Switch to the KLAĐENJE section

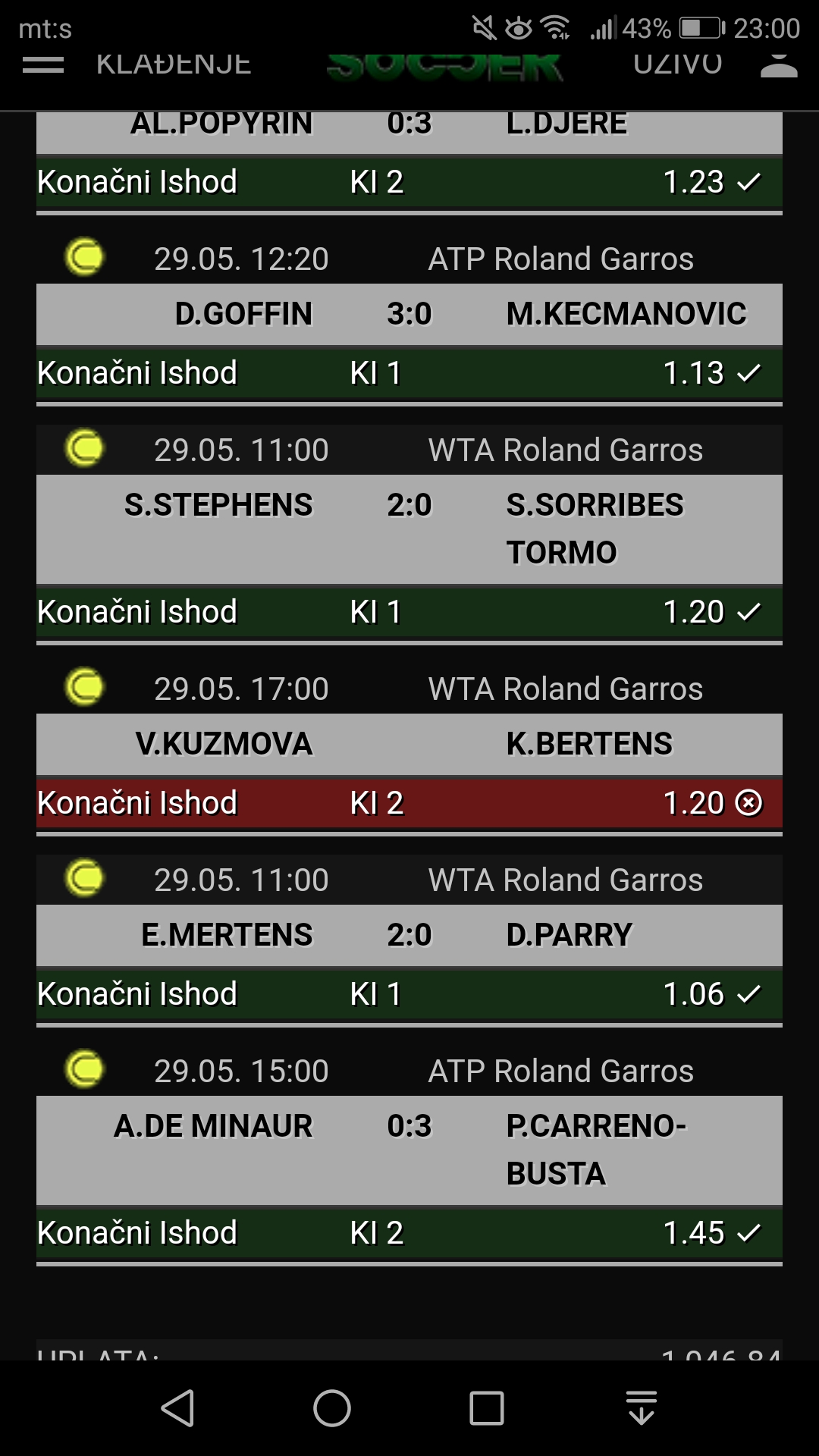[x=174, y=65]
